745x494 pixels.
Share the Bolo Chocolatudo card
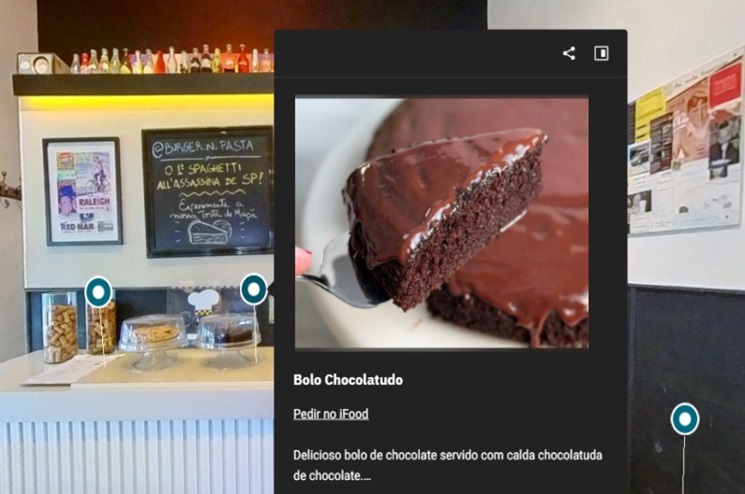pyautogui.click(x=569, y=54)
